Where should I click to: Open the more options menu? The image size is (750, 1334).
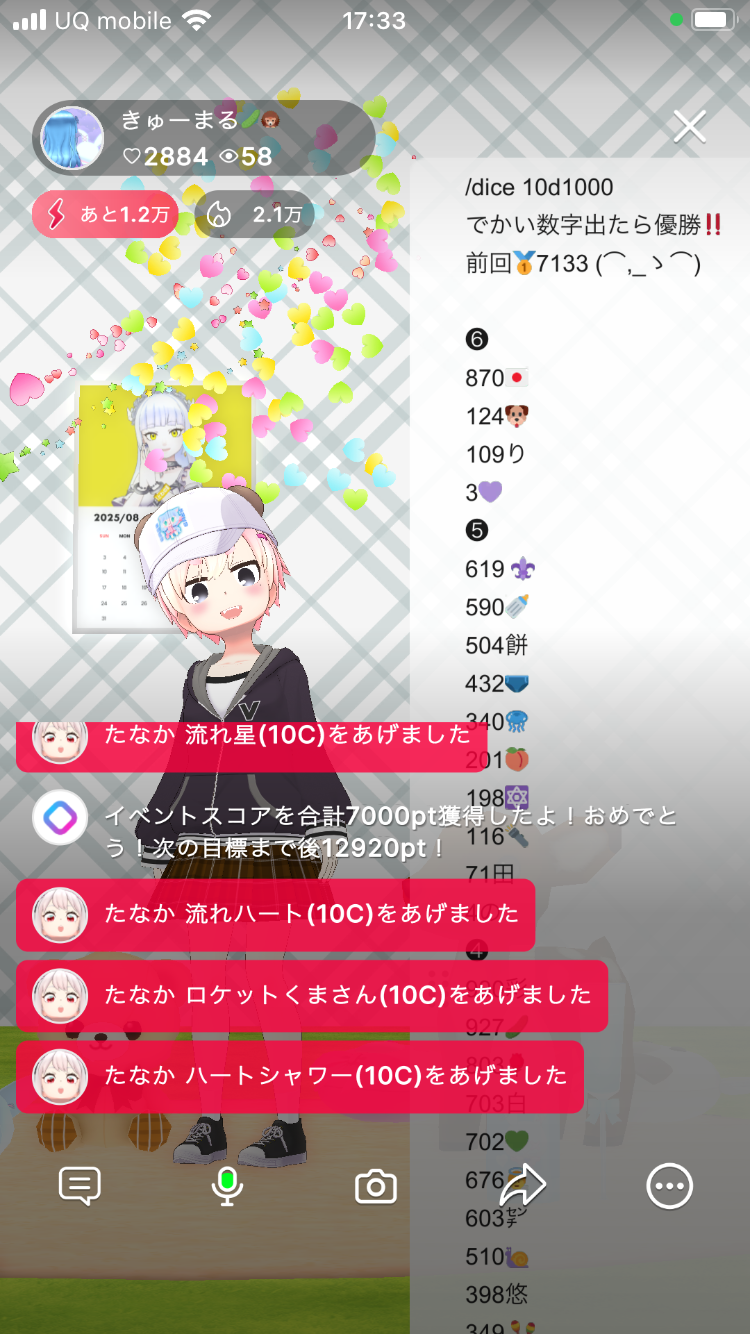click(669, 1186)
